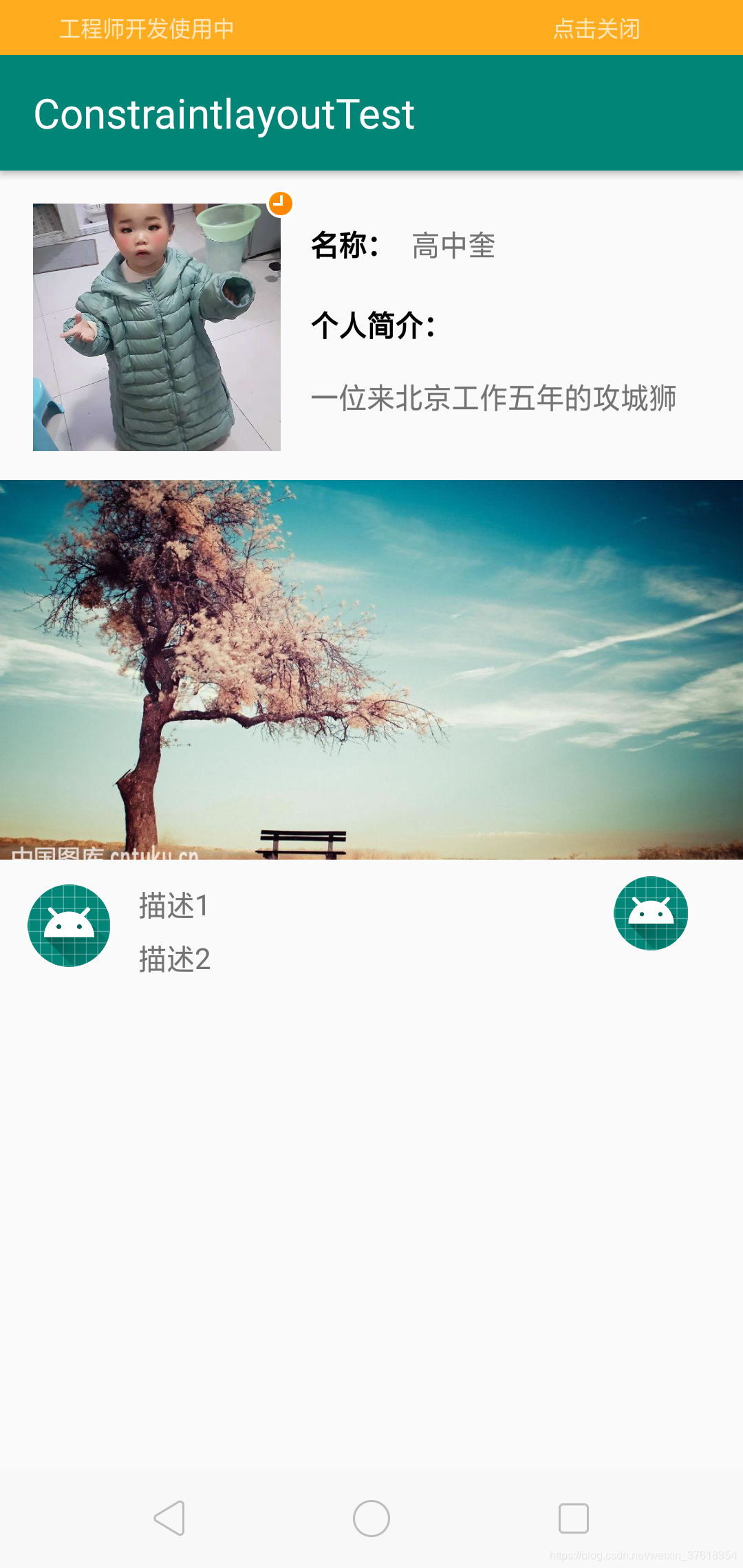743x1568 pixels.
Task: Open the recent apps view
Action: [573, 1518]
